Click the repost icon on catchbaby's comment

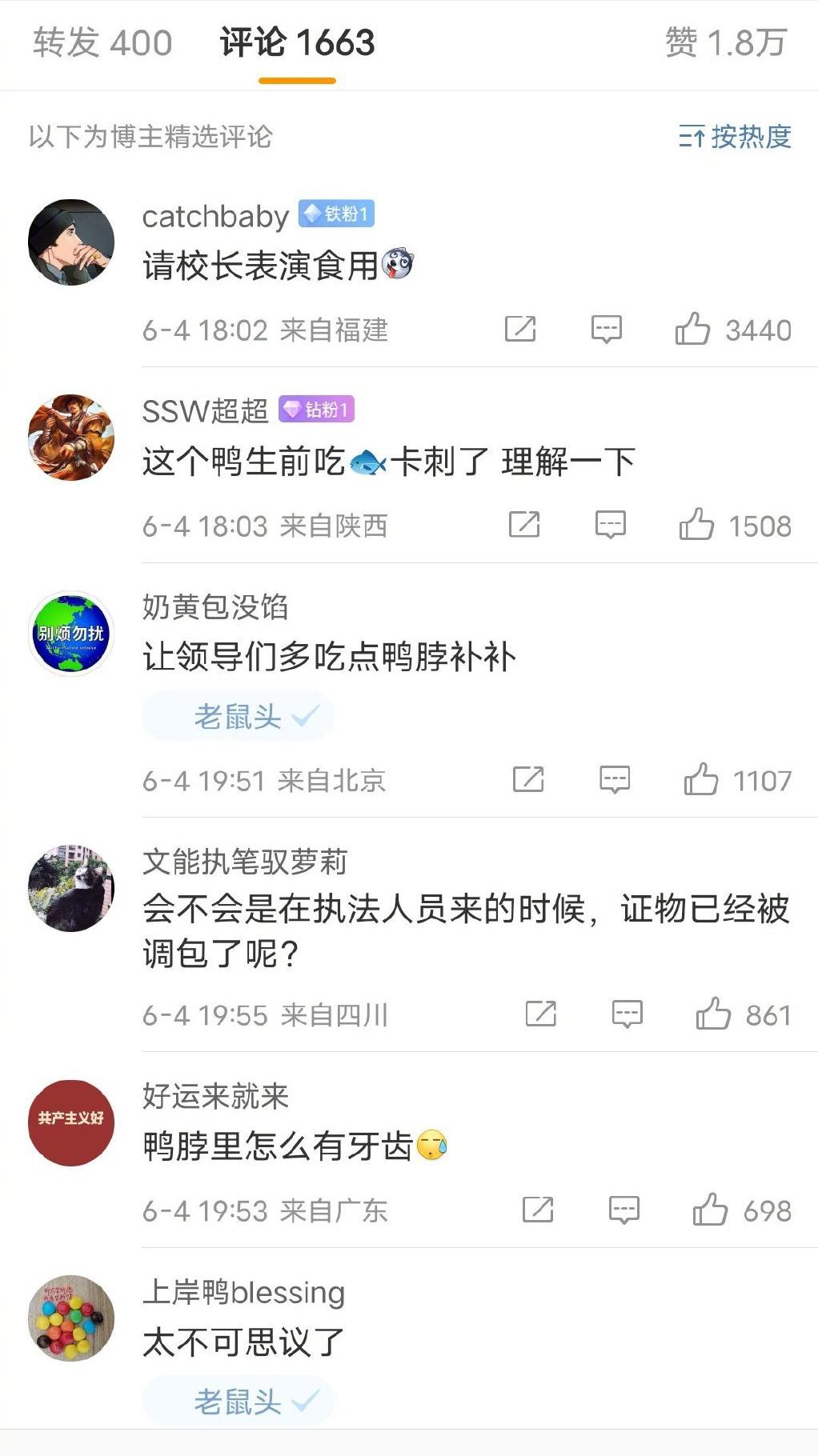tap(519, 329)
